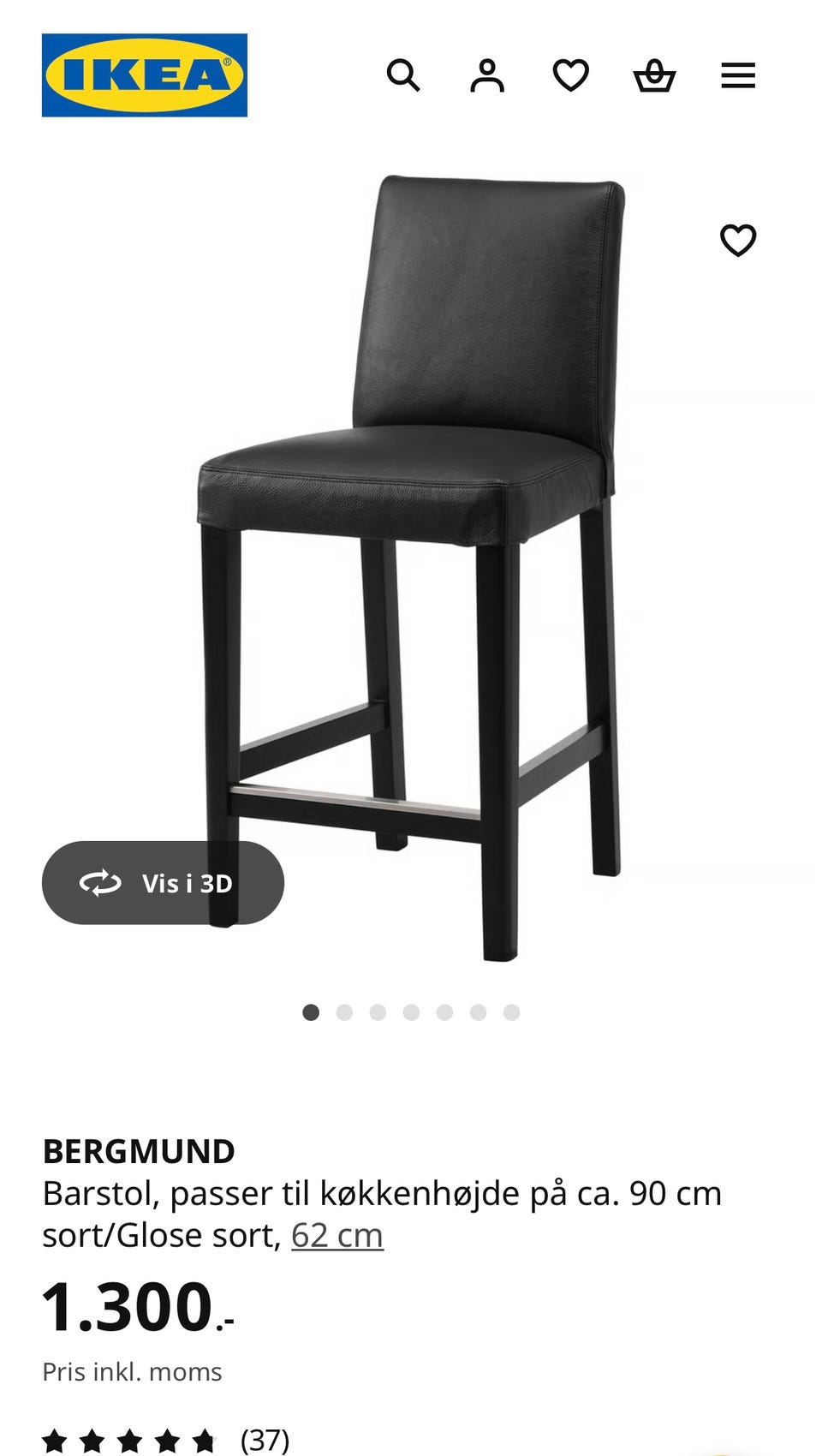Open the shopping basket
The height and width of the screenshot is (1456, 822).
coord(654,75)
